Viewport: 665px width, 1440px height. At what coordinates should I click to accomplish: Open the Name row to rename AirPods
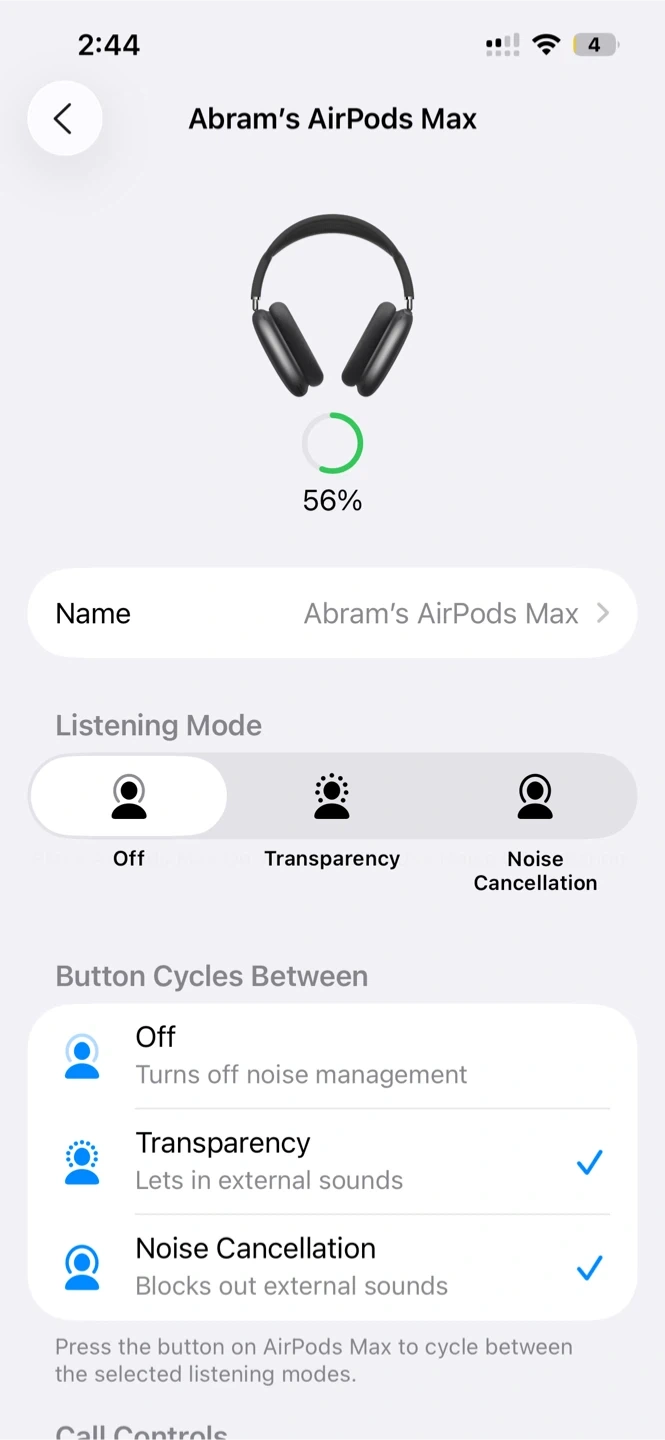click(332, 613)
